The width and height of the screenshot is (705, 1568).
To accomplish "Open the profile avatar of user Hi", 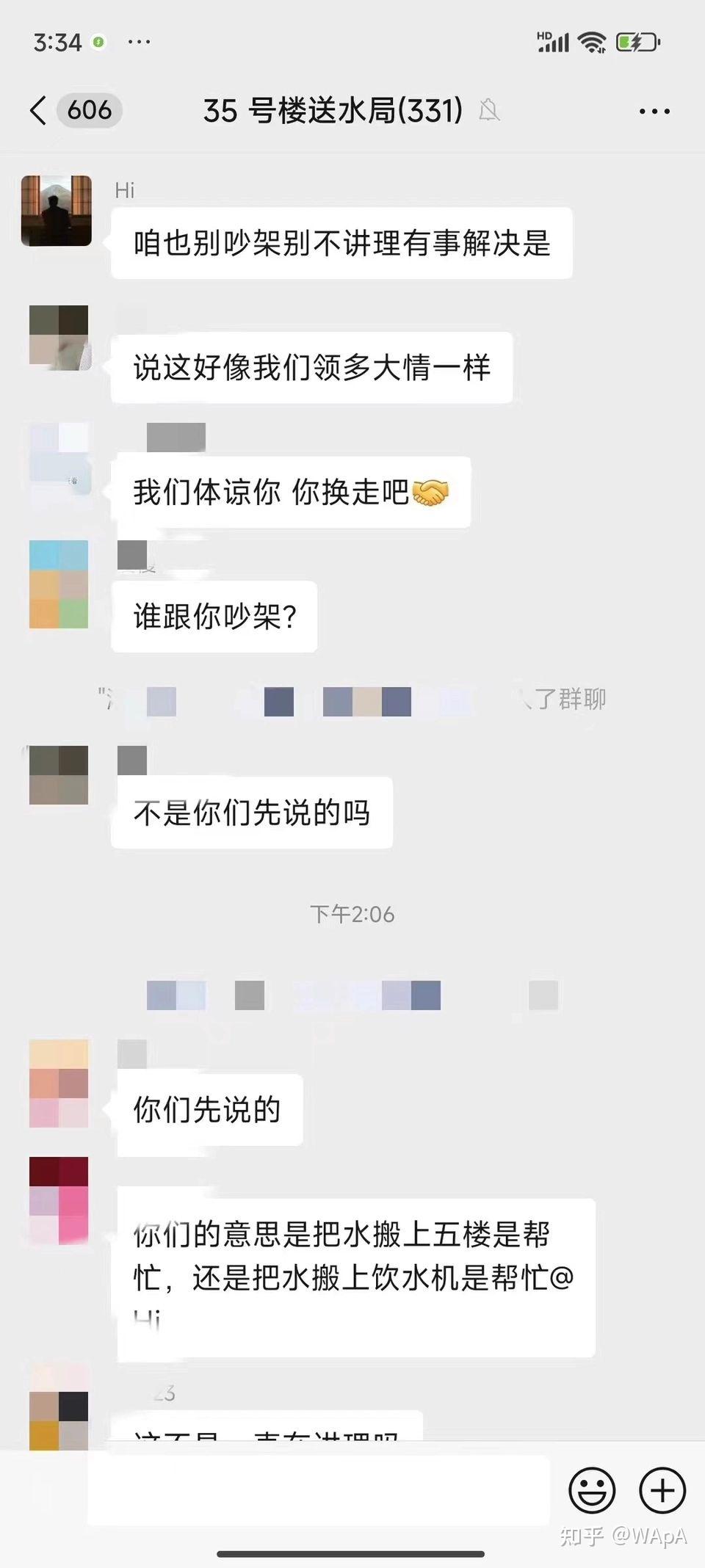I will point(57,211).
